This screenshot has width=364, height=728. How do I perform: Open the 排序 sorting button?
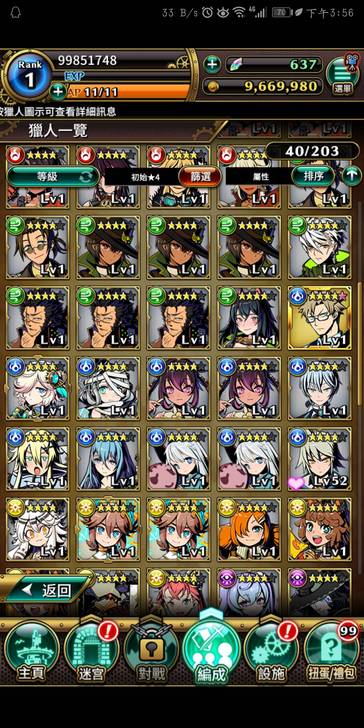(x=313, y=176)
